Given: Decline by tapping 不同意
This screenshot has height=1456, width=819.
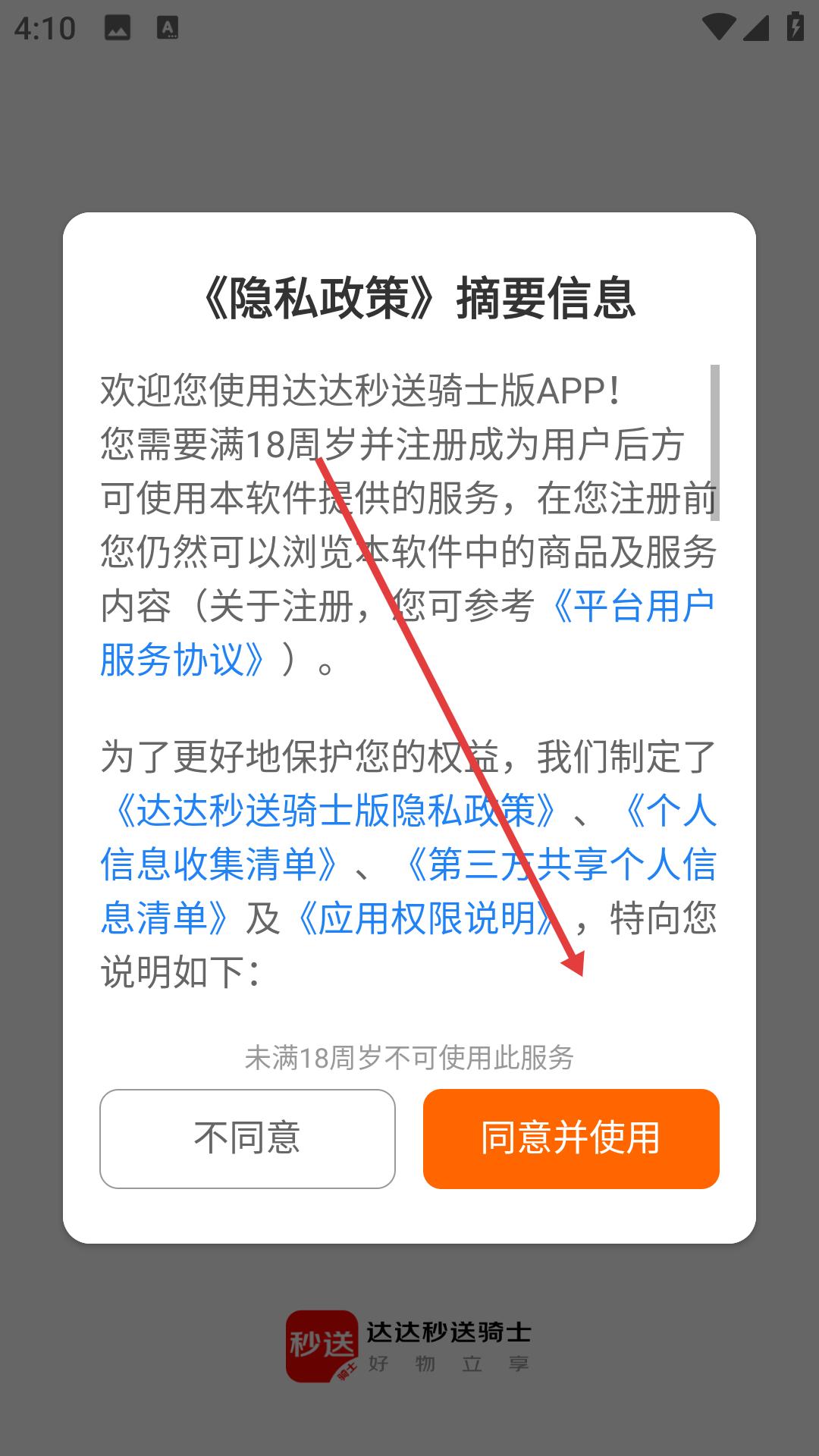Looking at the screenshot, I should point(247,1138).
